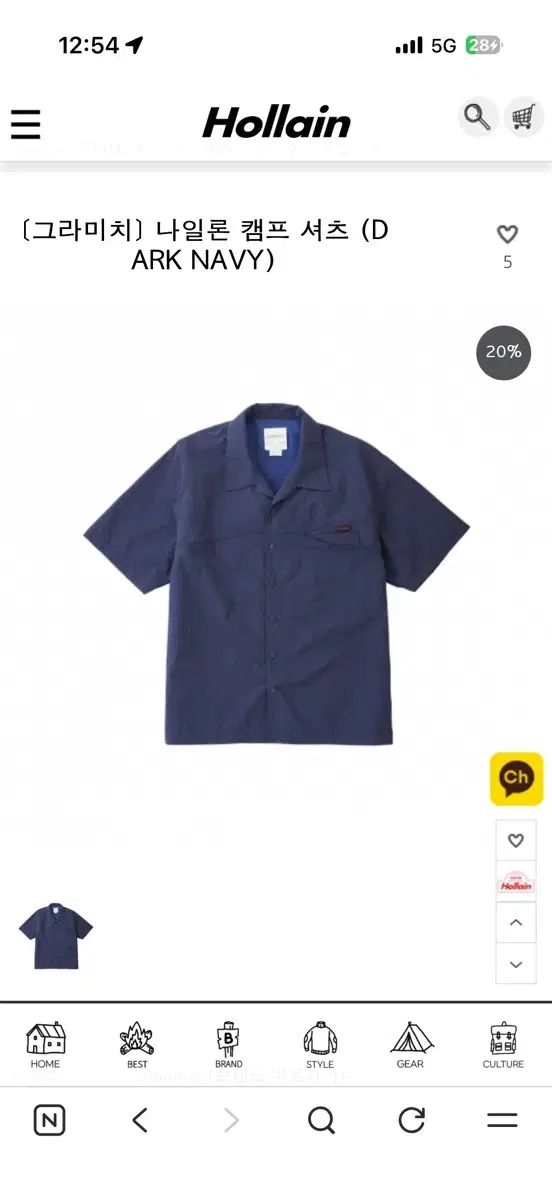This screenshot has width=552, height=1200.
Task: Reload the page
Action: [x=412, y=1121]
